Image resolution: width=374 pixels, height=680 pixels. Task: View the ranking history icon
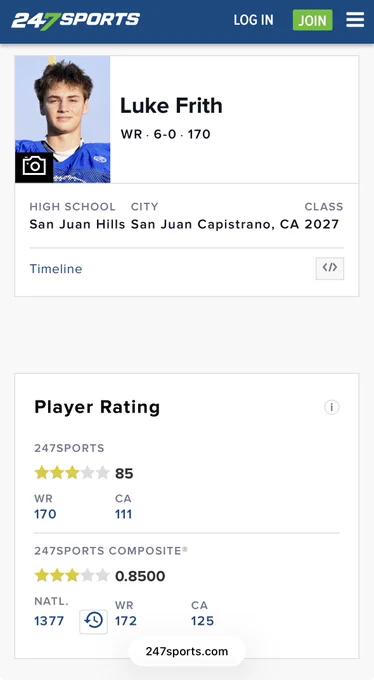point(93,621)
